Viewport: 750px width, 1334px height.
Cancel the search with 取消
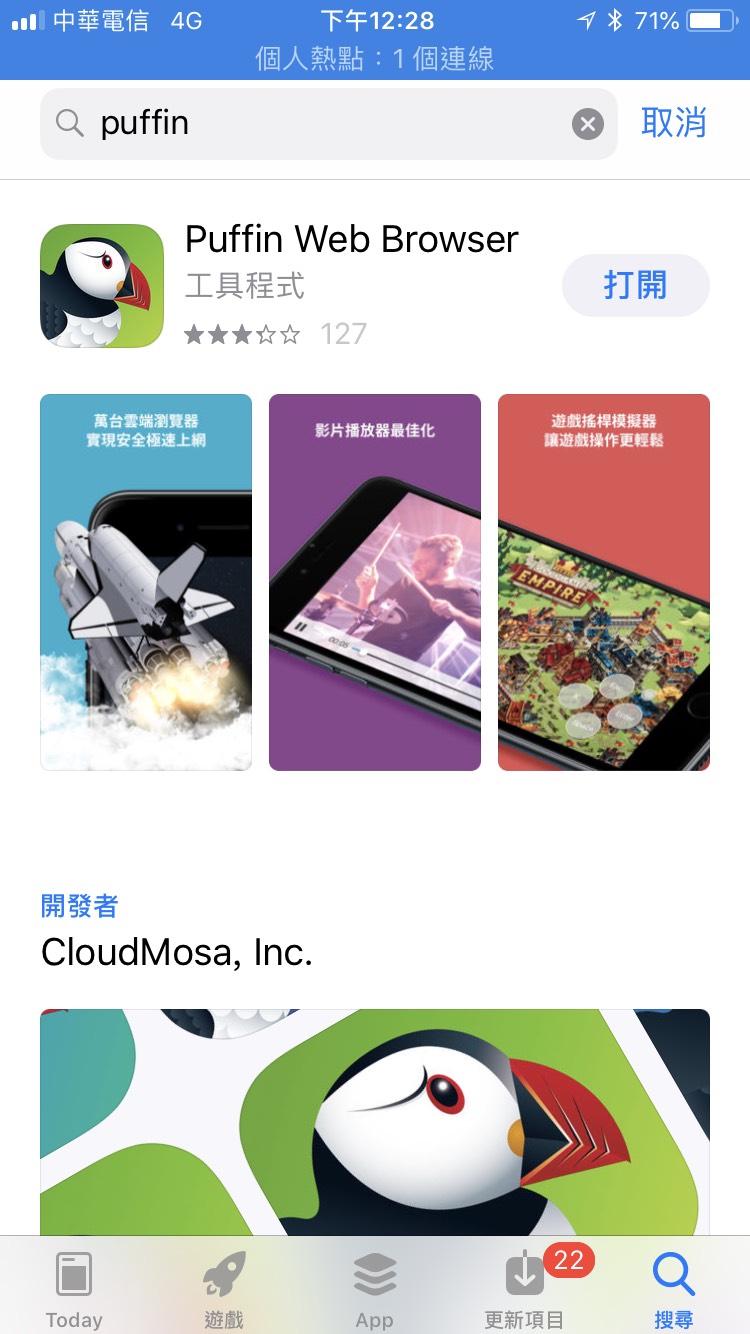[674, 123]
